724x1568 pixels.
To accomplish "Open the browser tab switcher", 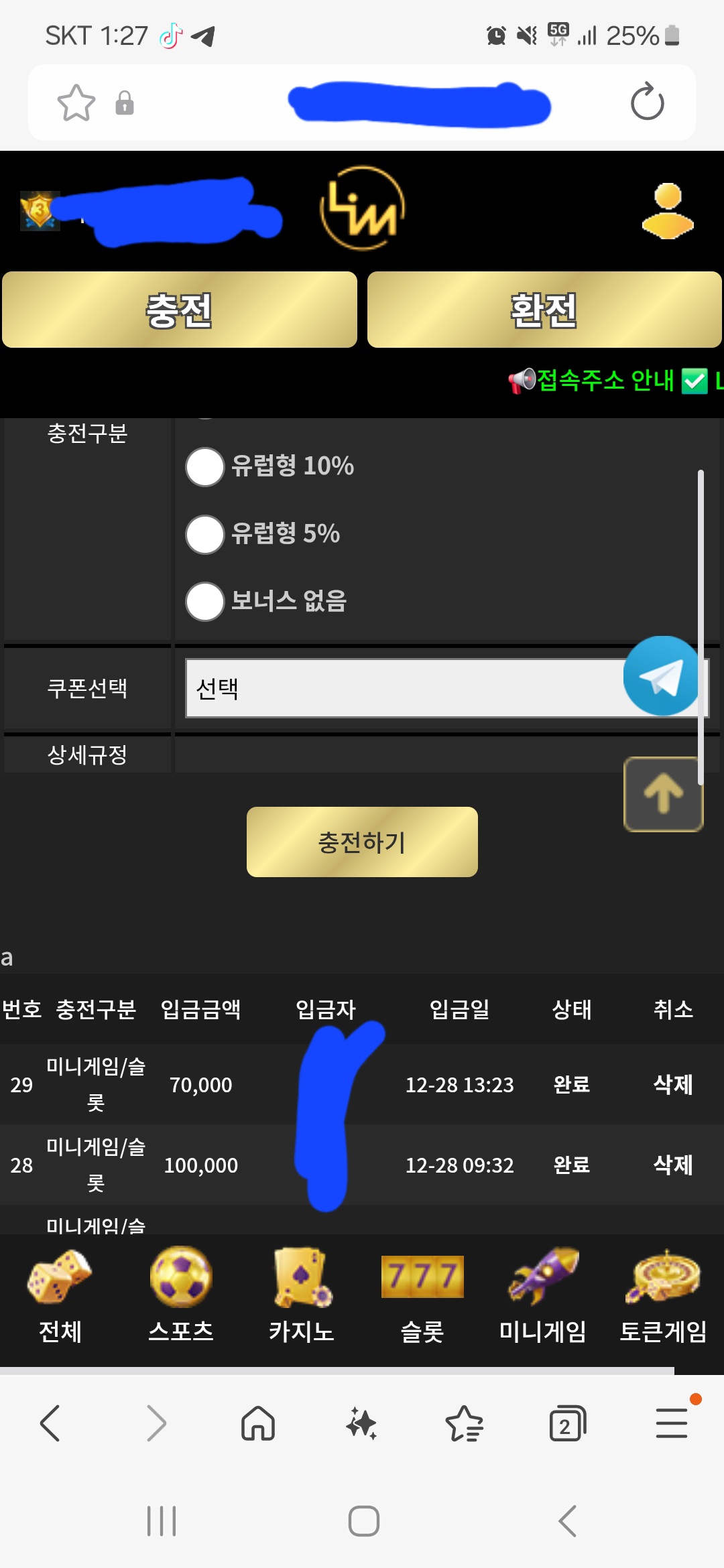I will 566,1424.
